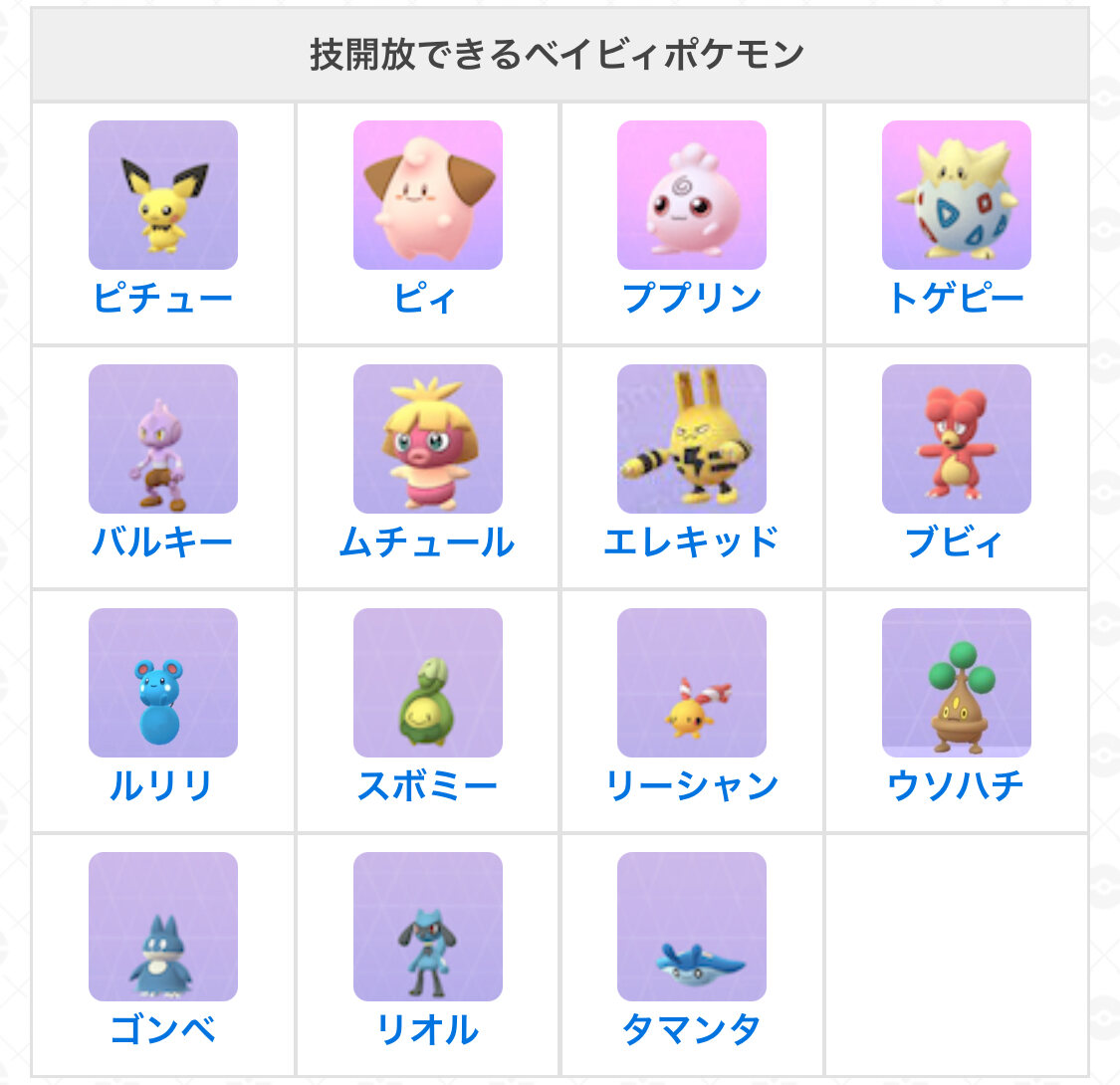Tap the ブビィ link
Image resolution: width=1120 pixels, height=1085 pixels.
point(956,542)
